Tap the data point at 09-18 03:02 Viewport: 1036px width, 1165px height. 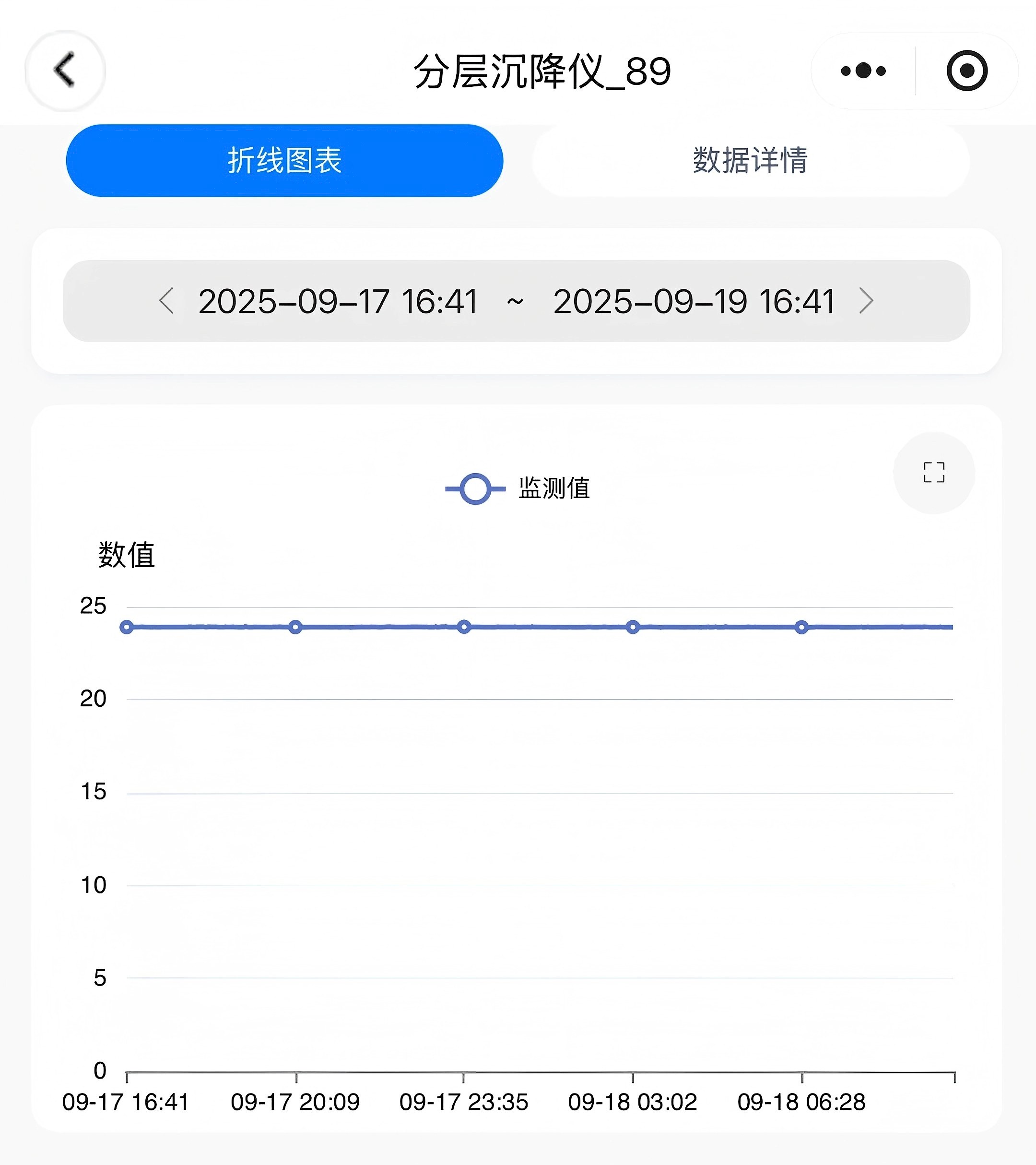pos(633,627)
